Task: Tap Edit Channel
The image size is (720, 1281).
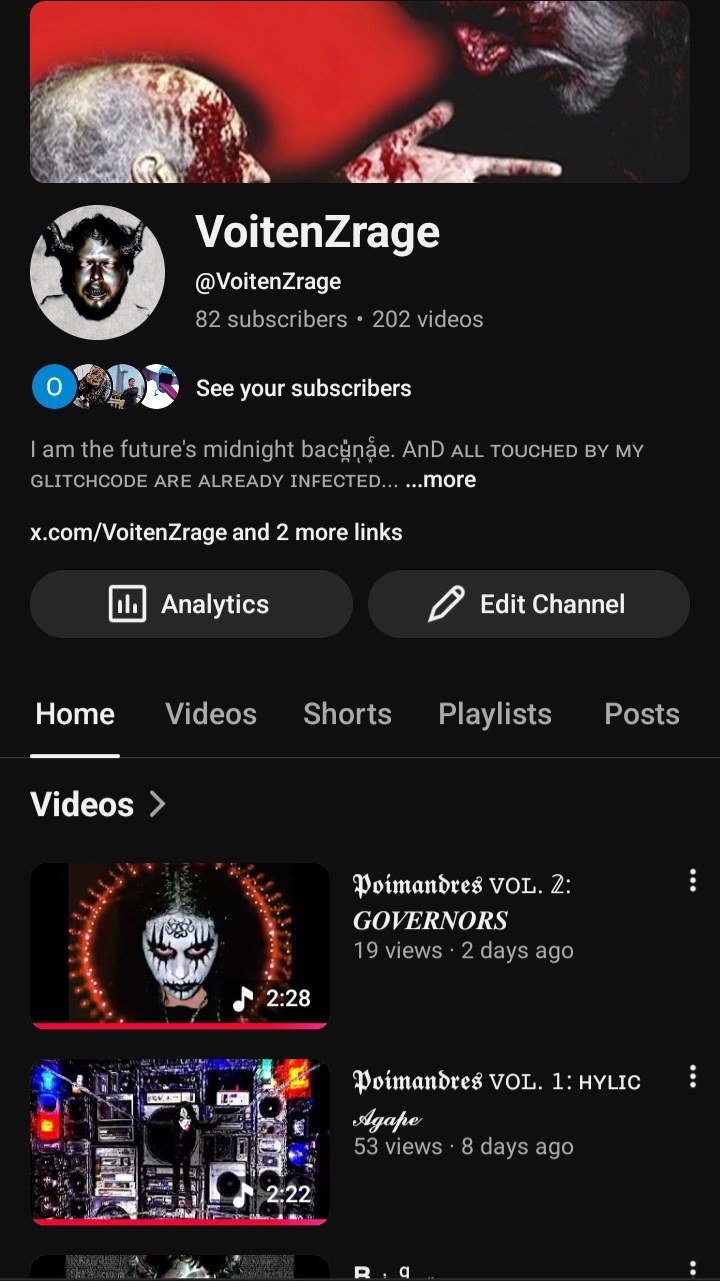Action: 528,604
